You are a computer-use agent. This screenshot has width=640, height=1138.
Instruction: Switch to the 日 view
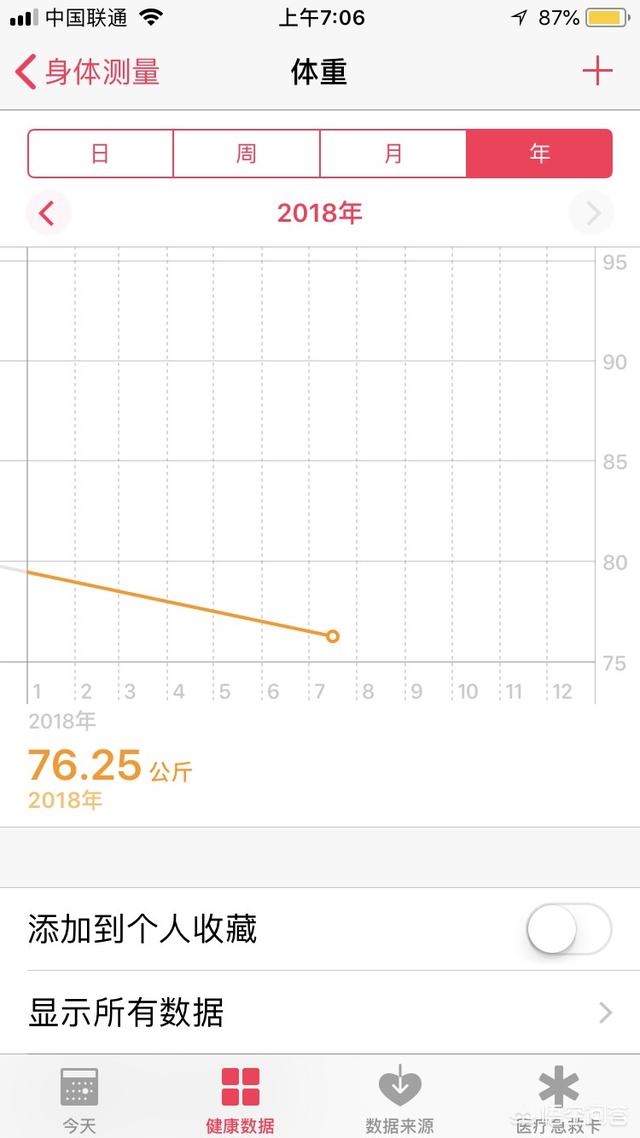pos(100,153)
